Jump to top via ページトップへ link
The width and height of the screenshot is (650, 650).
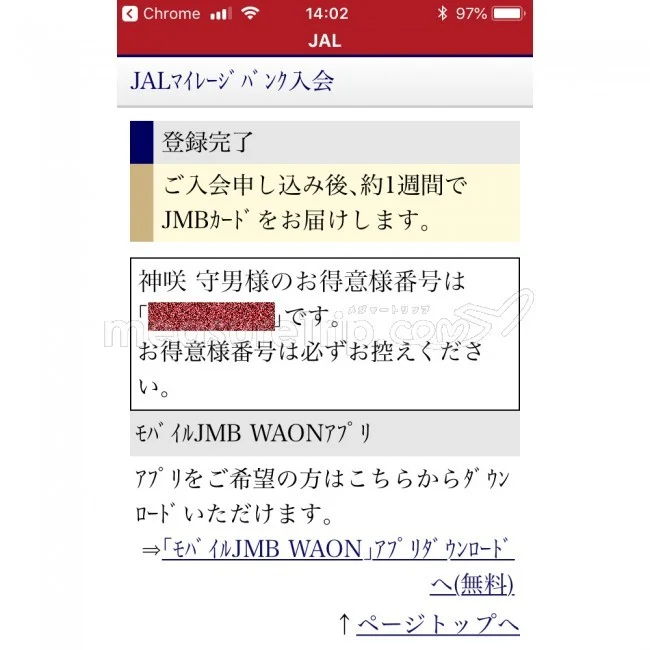click(x=437, y=624)
